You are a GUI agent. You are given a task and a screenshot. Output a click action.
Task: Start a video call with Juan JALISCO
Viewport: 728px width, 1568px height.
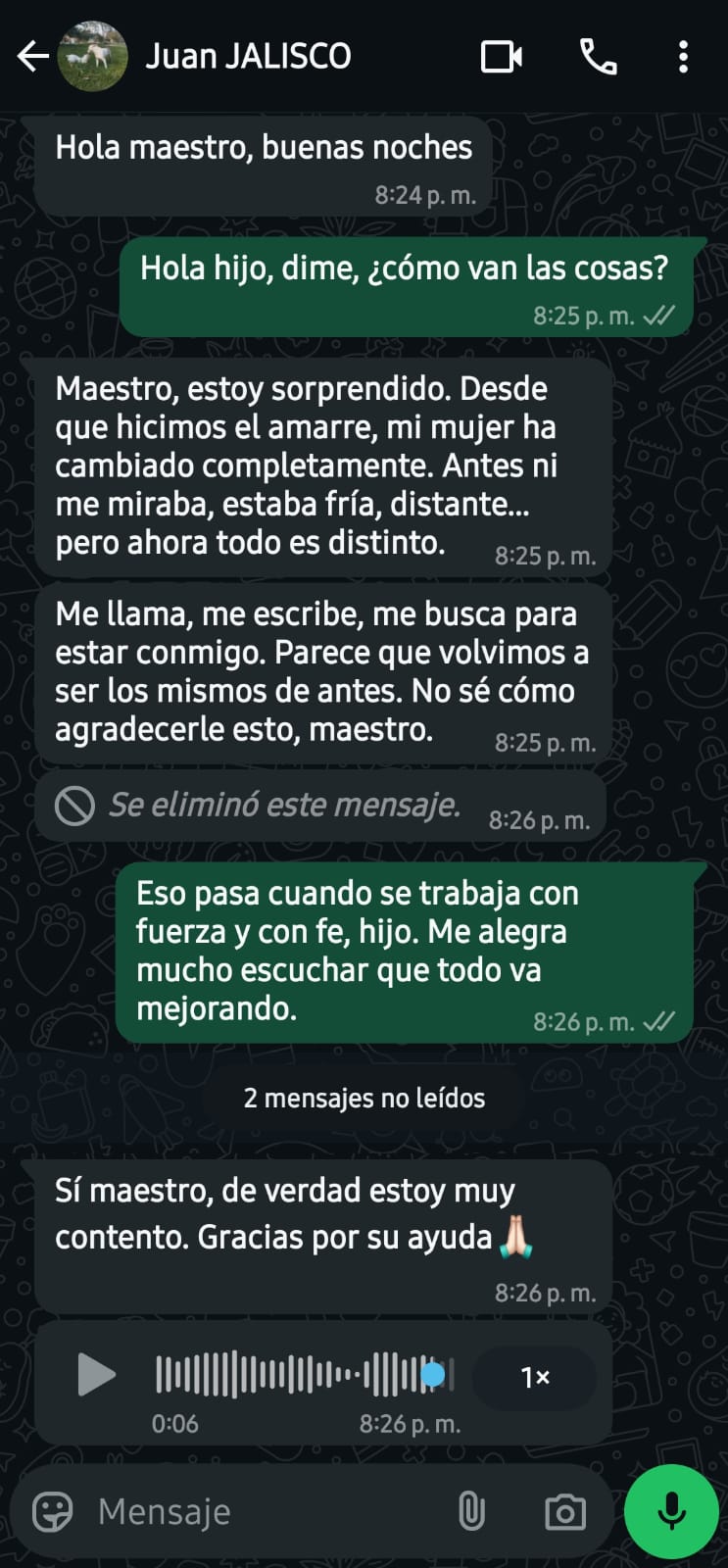tap(501, 57)
